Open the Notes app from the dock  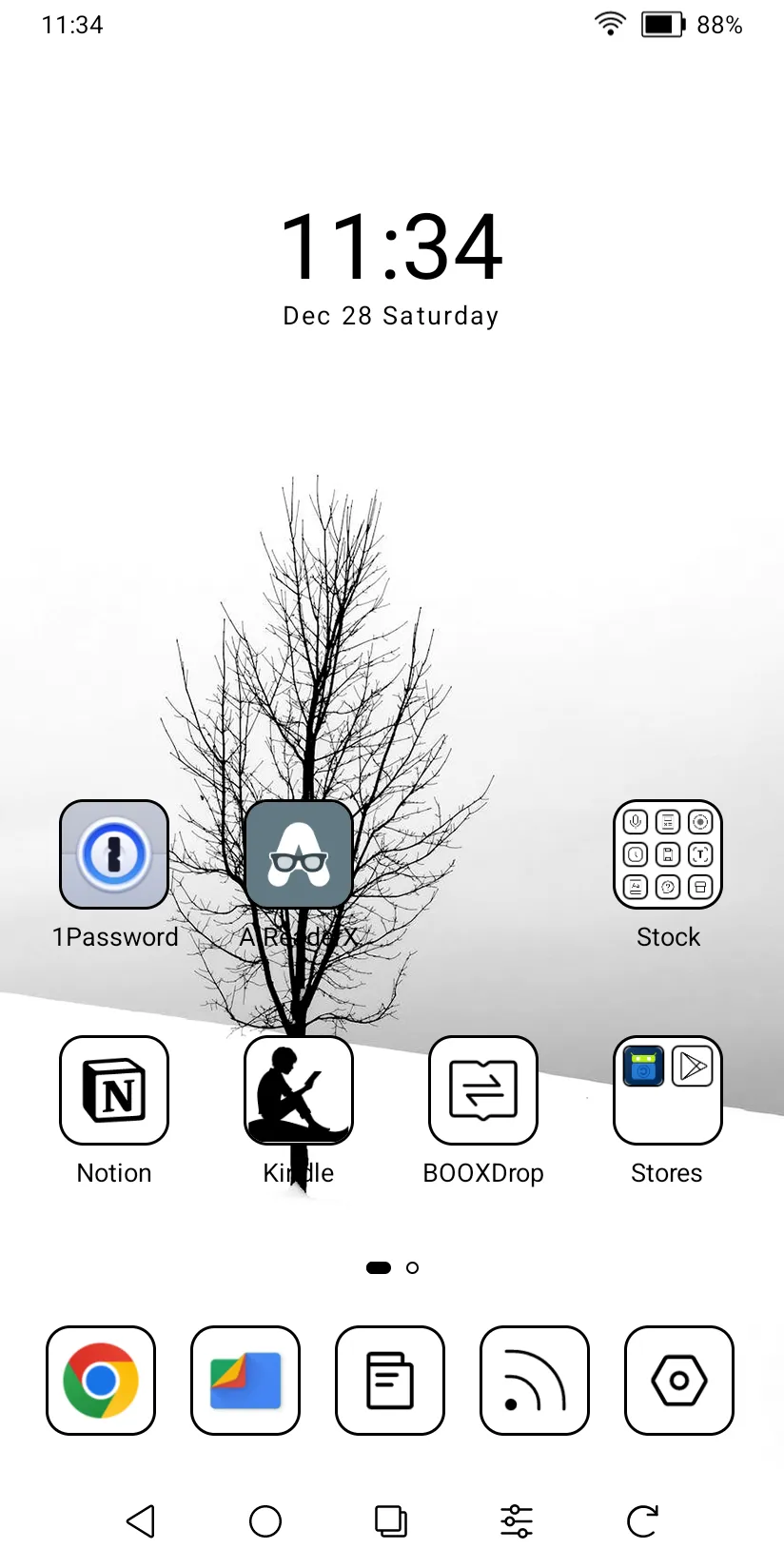point(390,1381)
